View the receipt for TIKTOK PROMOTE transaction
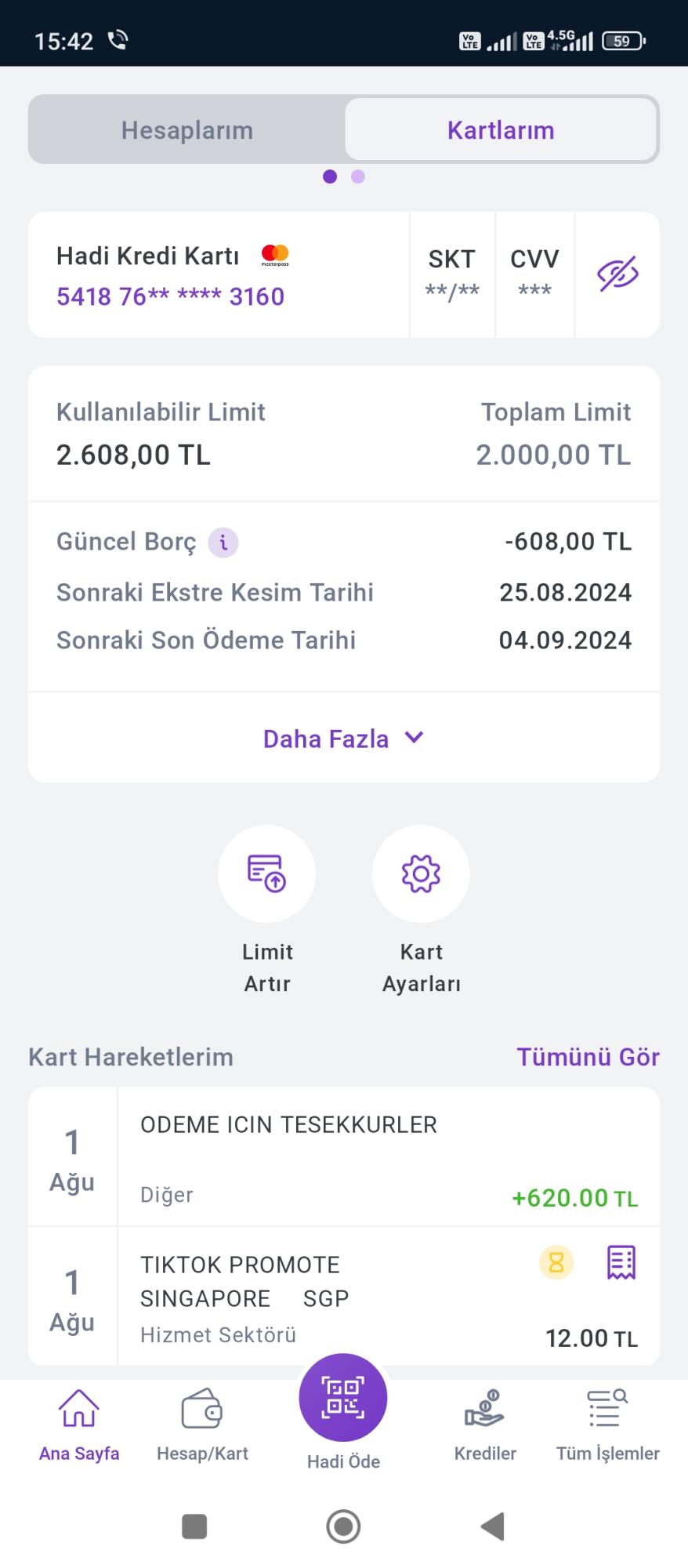This screenshot has width=688, height=1568. coord(621,1262)
